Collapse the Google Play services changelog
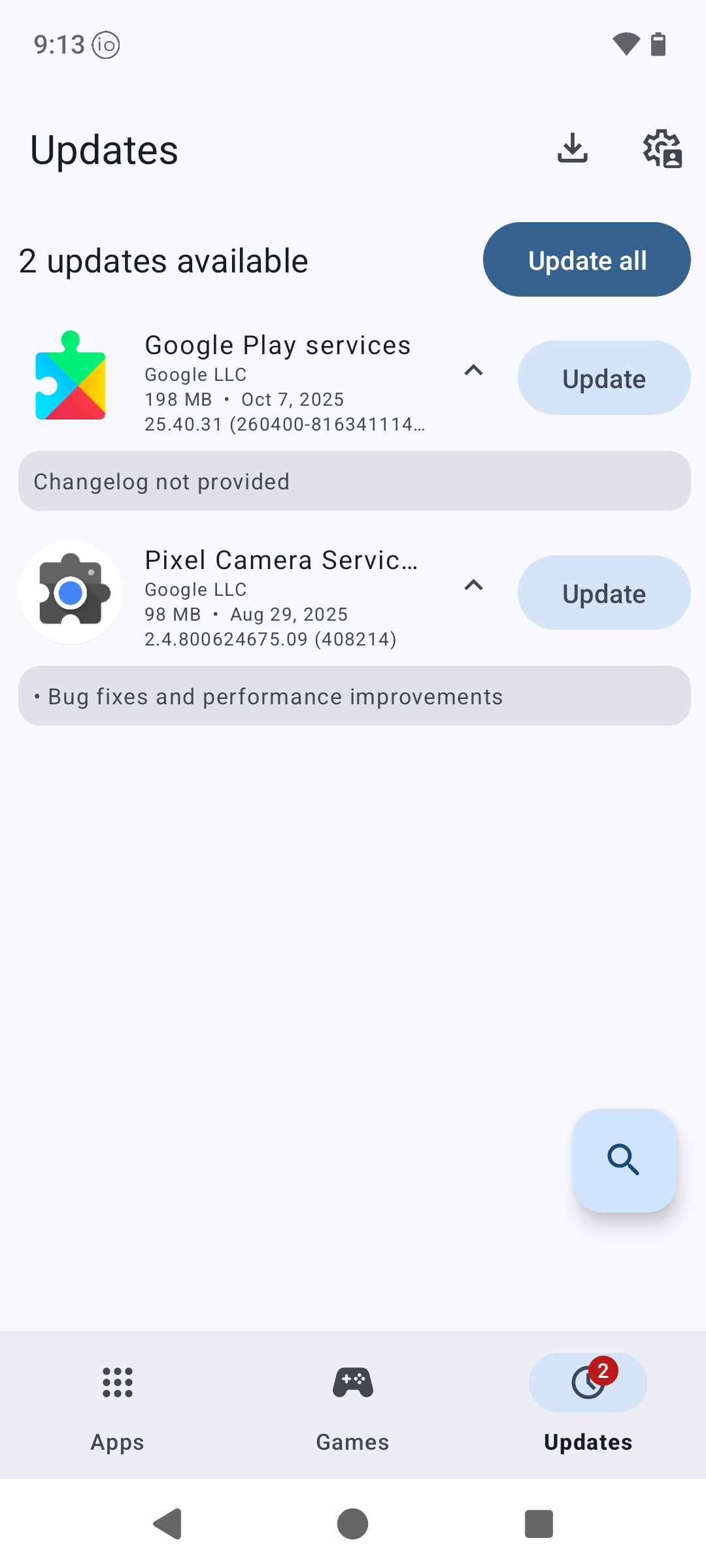 (x=473, y=370)
